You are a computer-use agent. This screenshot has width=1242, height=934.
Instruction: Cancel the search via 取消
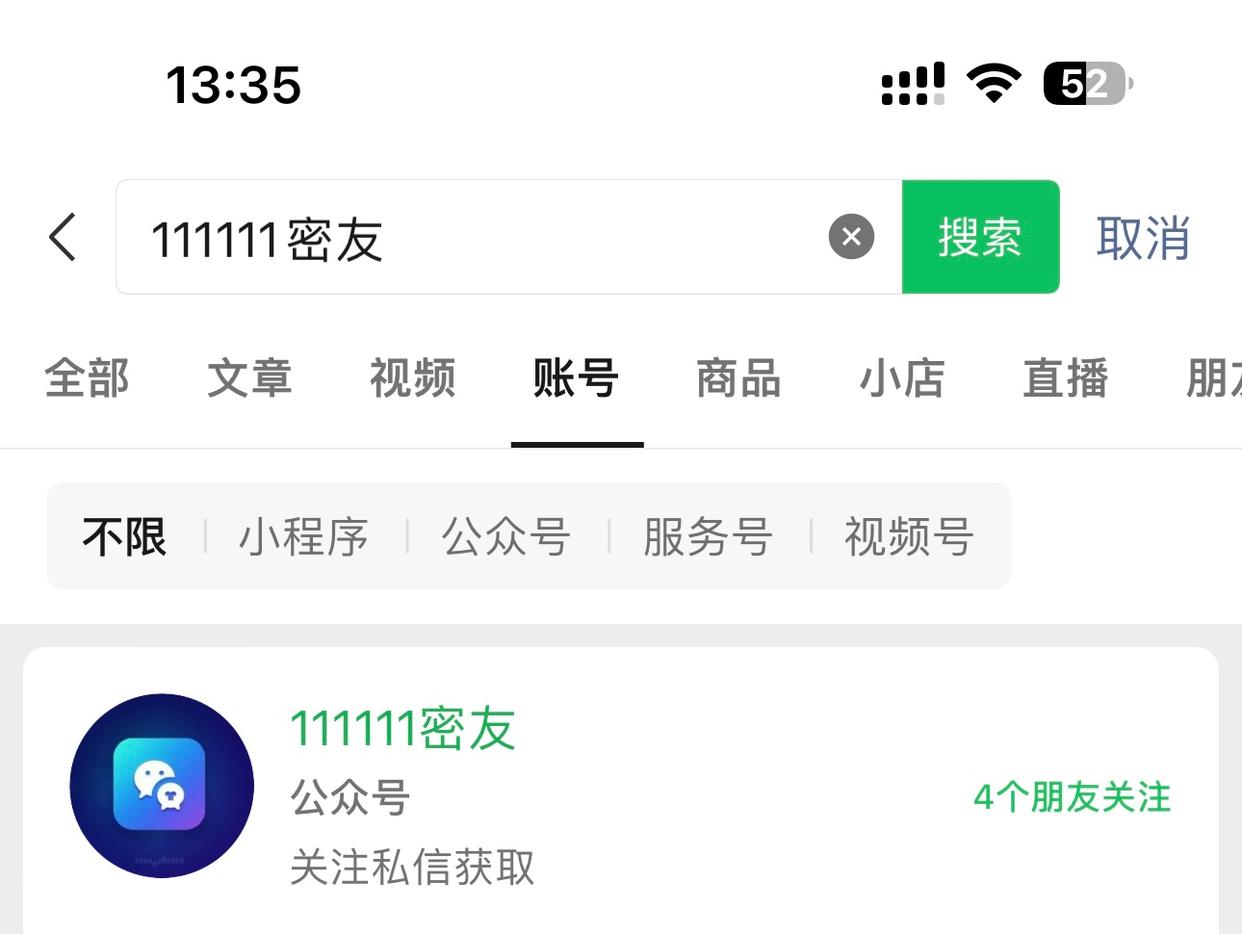coord(1143,238)
